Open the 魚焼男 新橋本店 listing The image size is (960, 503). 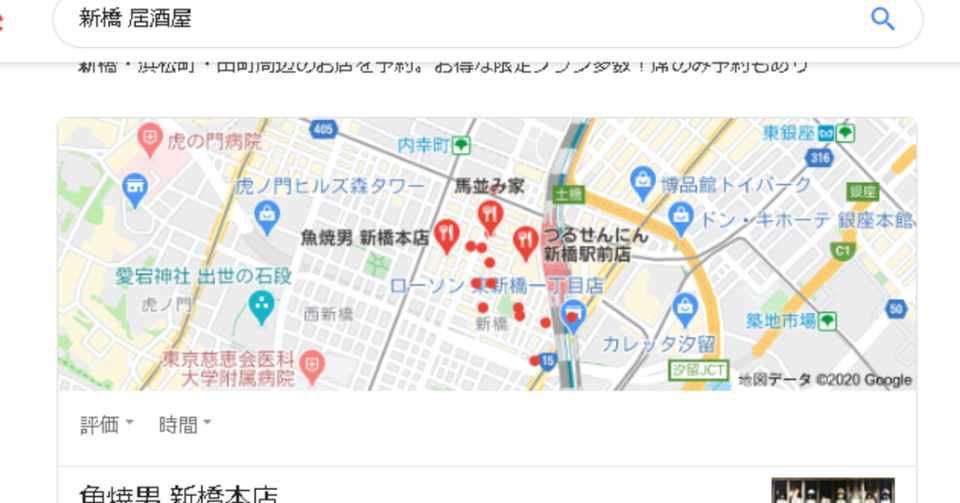(179, 493)
